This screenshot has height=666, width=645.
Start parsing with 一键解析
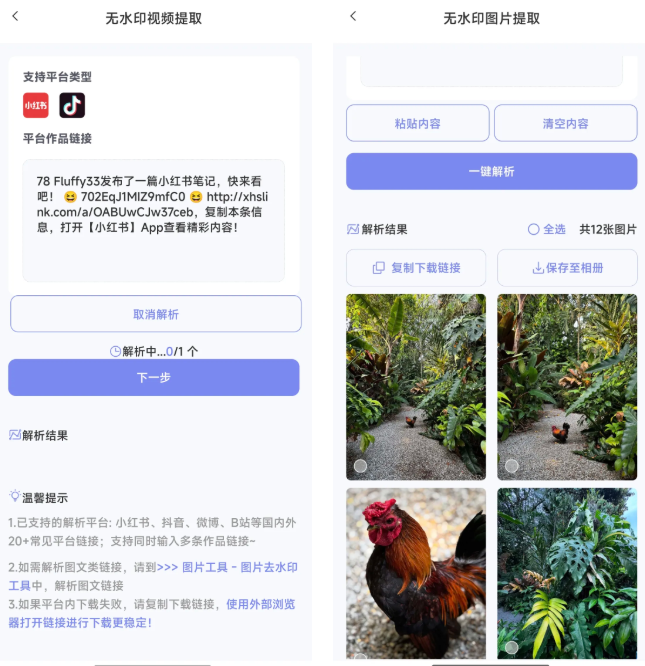tap(491, 171)
